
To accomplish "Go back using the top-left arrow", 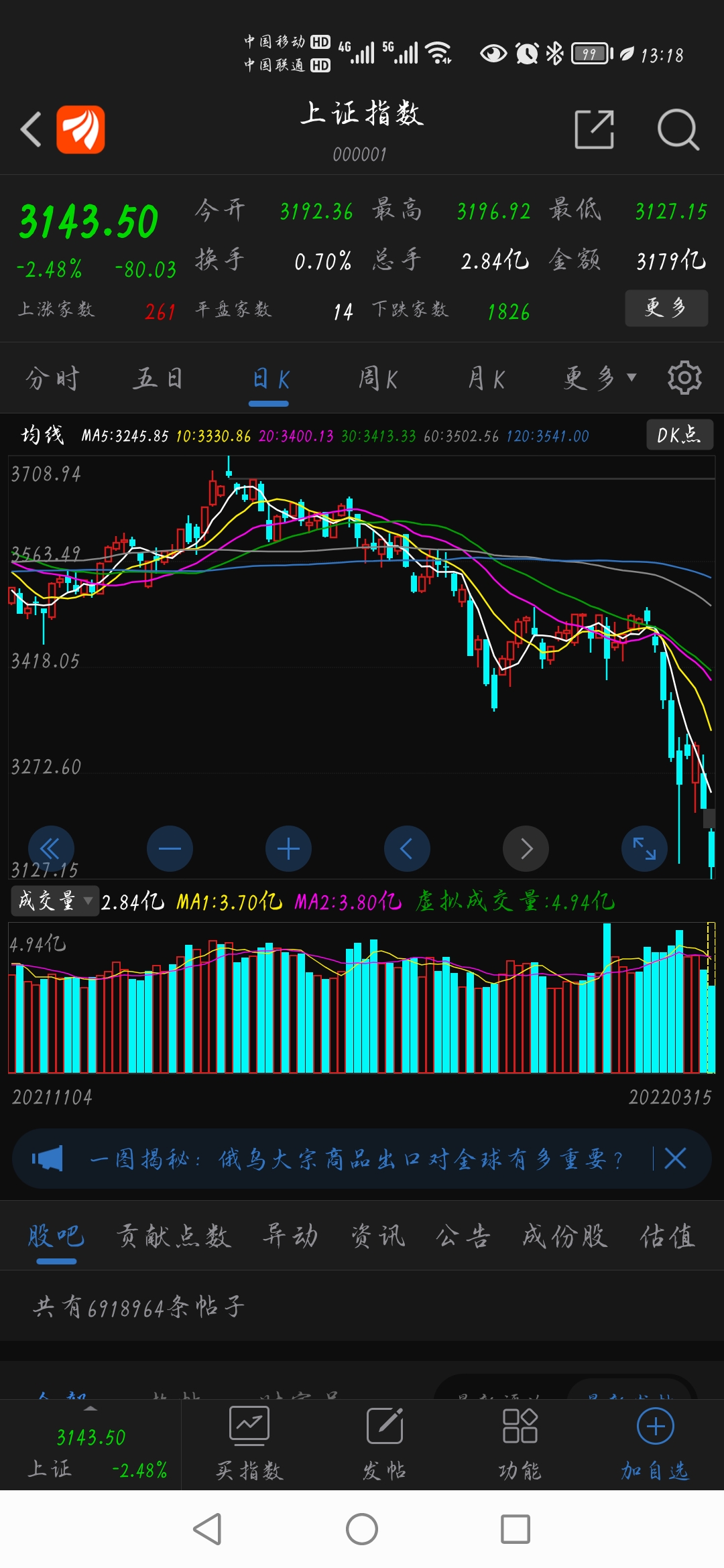I will pyautogui.click(x=31, y=129).
